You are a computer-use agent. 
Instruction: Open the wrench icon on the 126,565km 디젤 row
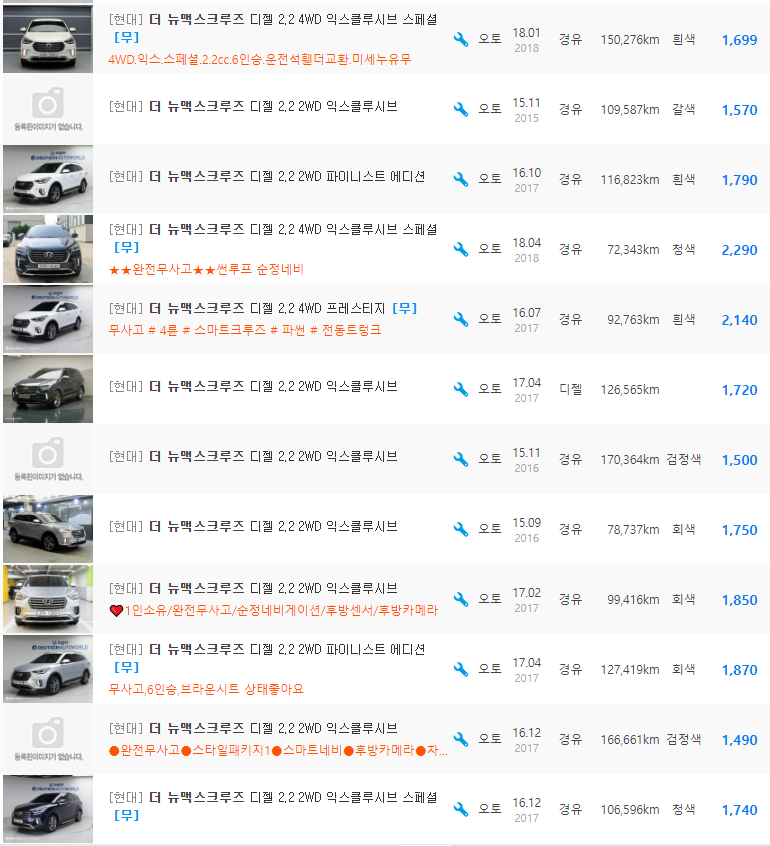point(461,388)
